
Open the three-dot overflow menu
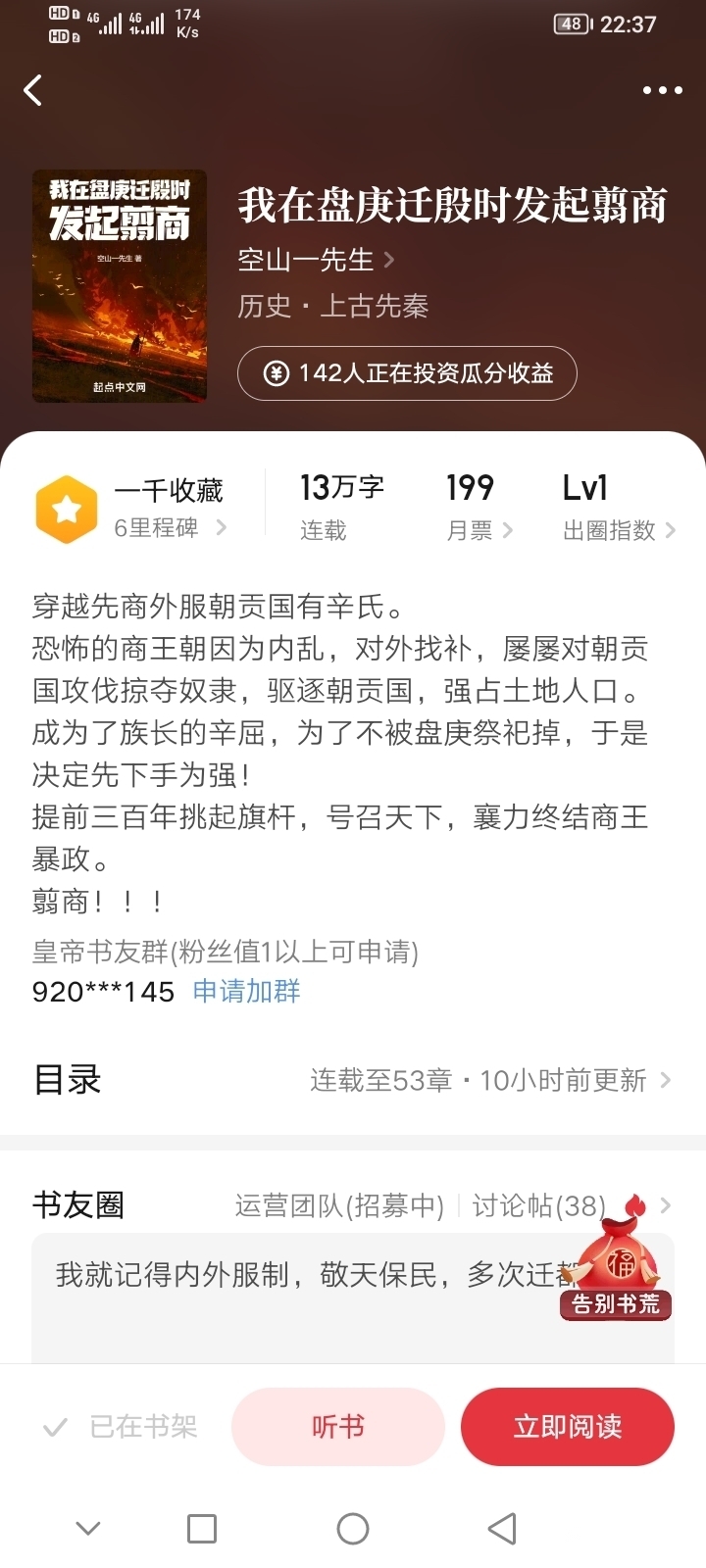click(x=662, y=90)
